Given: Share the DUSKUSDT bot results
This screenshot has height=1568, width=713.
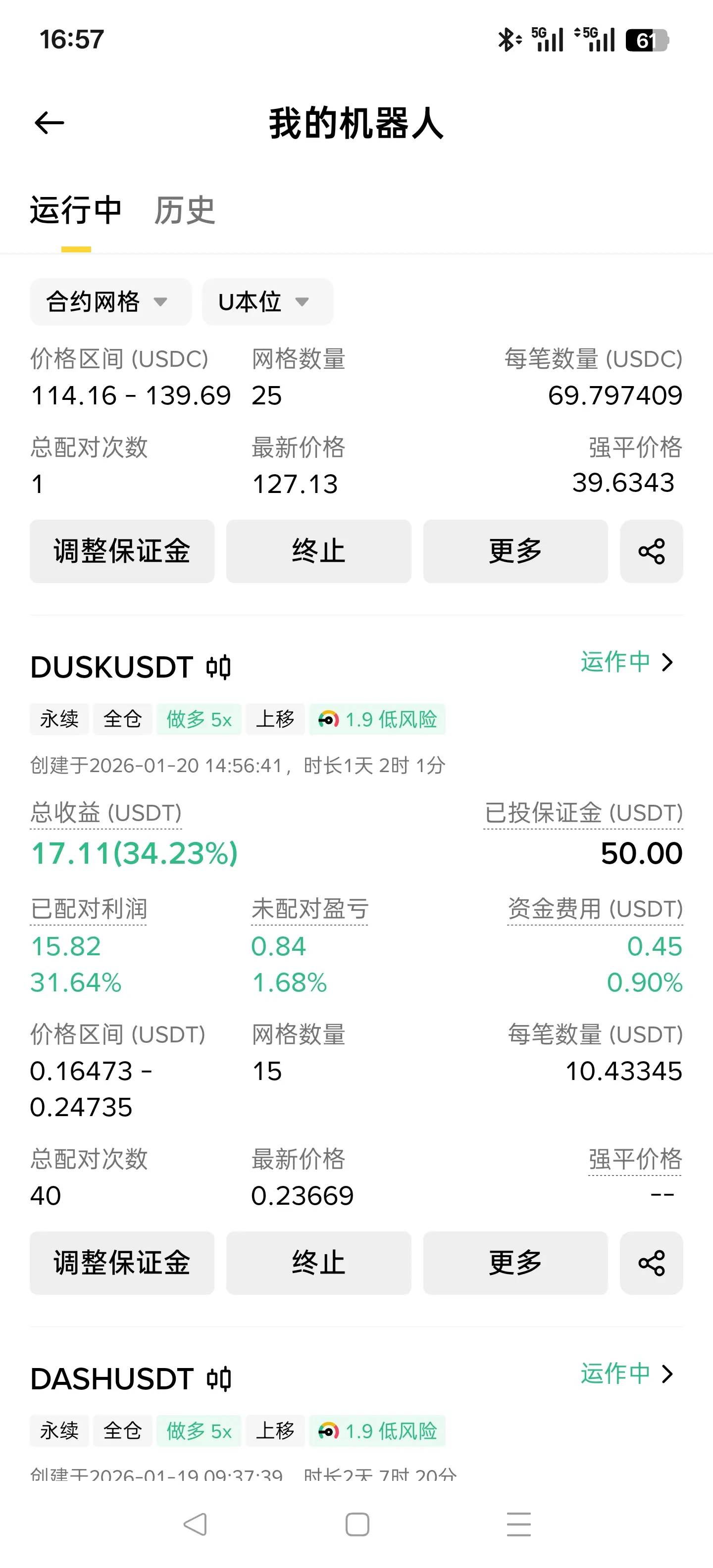Looking at the screenshot, I should [651, 1263].
